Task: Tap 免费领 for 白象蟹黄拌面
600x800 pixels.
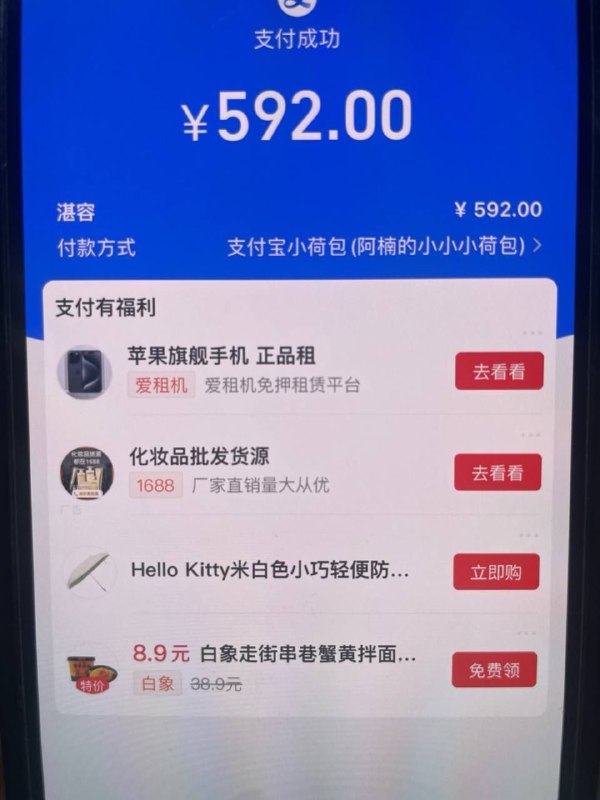Action: coord(494,669)
